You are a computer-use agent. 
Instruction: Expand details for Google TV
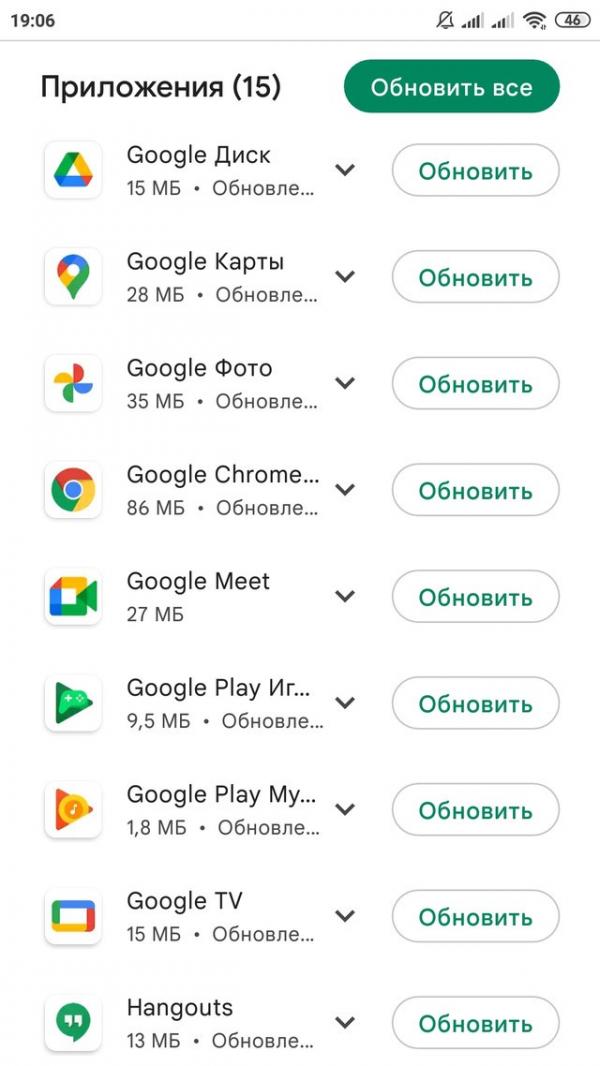(345, 915)
